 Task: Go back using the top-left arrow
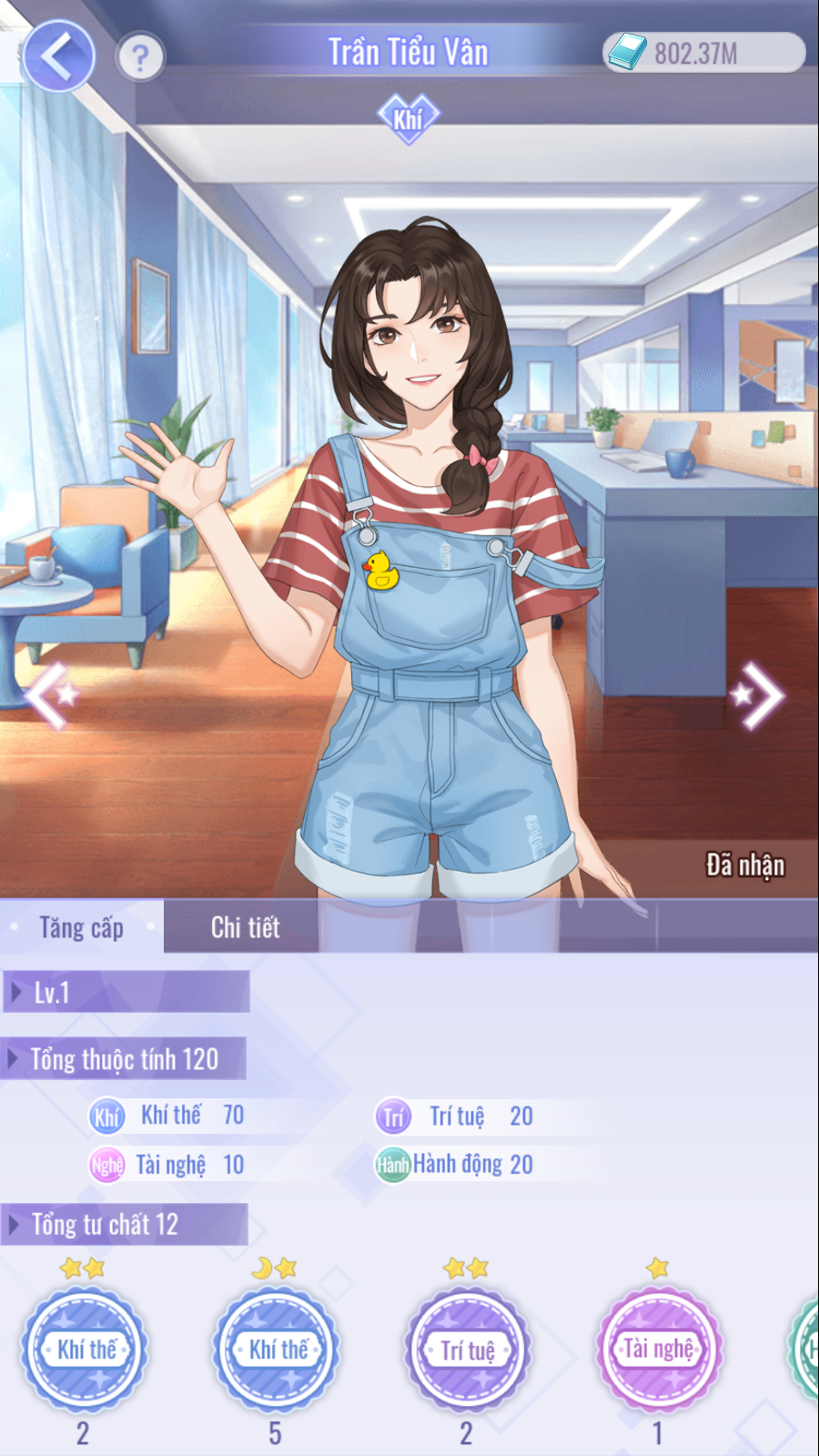(x=59, y=56)
